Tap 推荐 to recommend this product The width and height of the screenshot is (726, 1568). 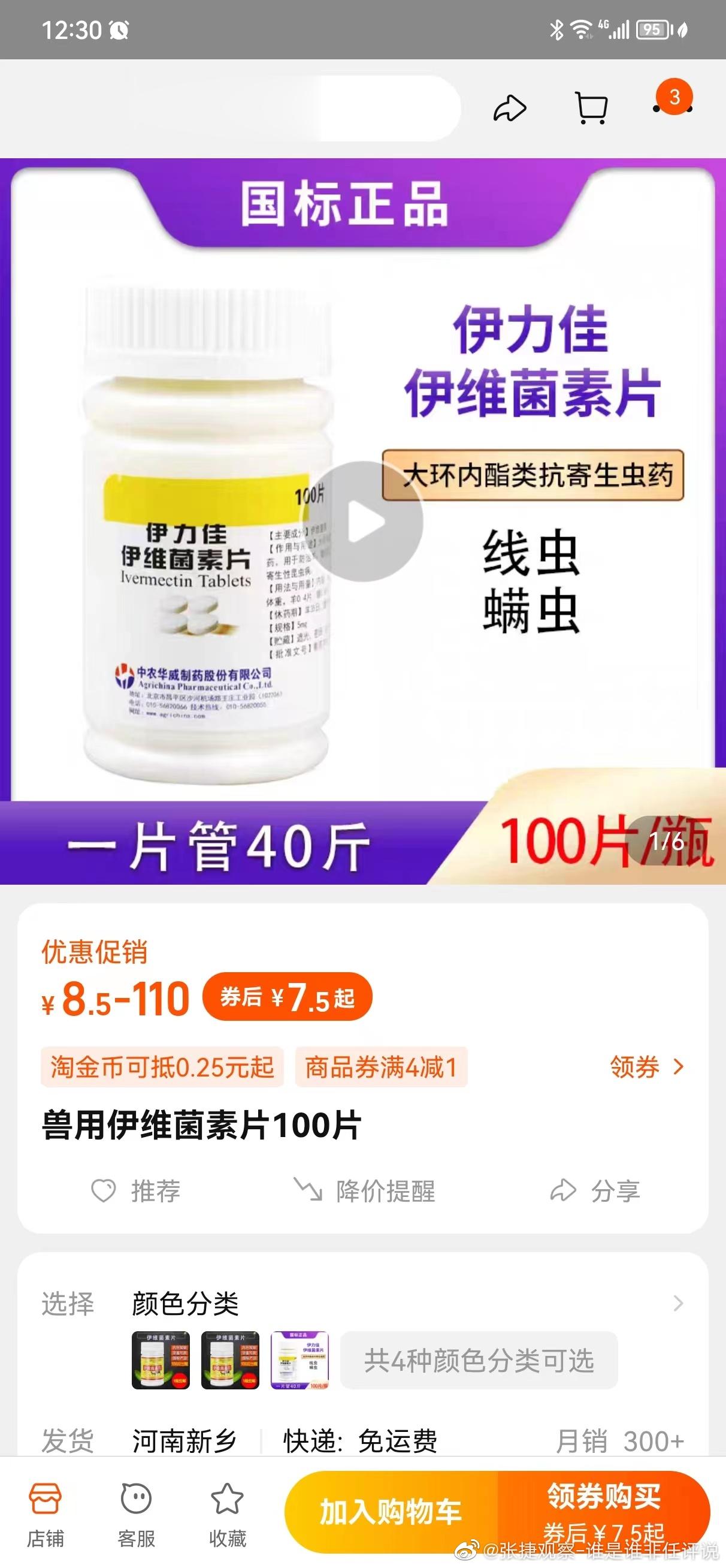tap(137, 1190)
